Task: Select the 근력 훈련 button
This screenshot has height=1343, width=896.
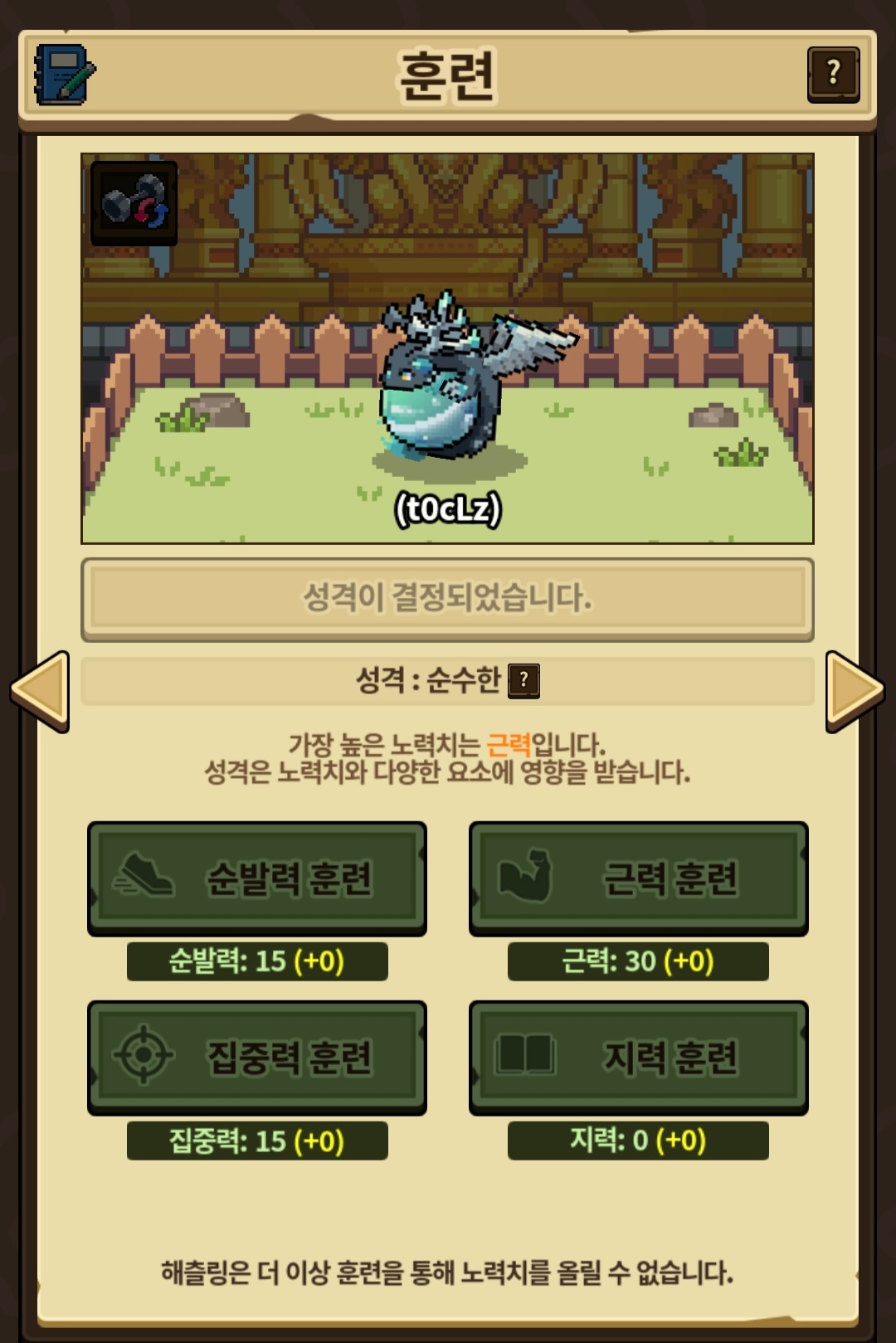Action: click(638, 878)
